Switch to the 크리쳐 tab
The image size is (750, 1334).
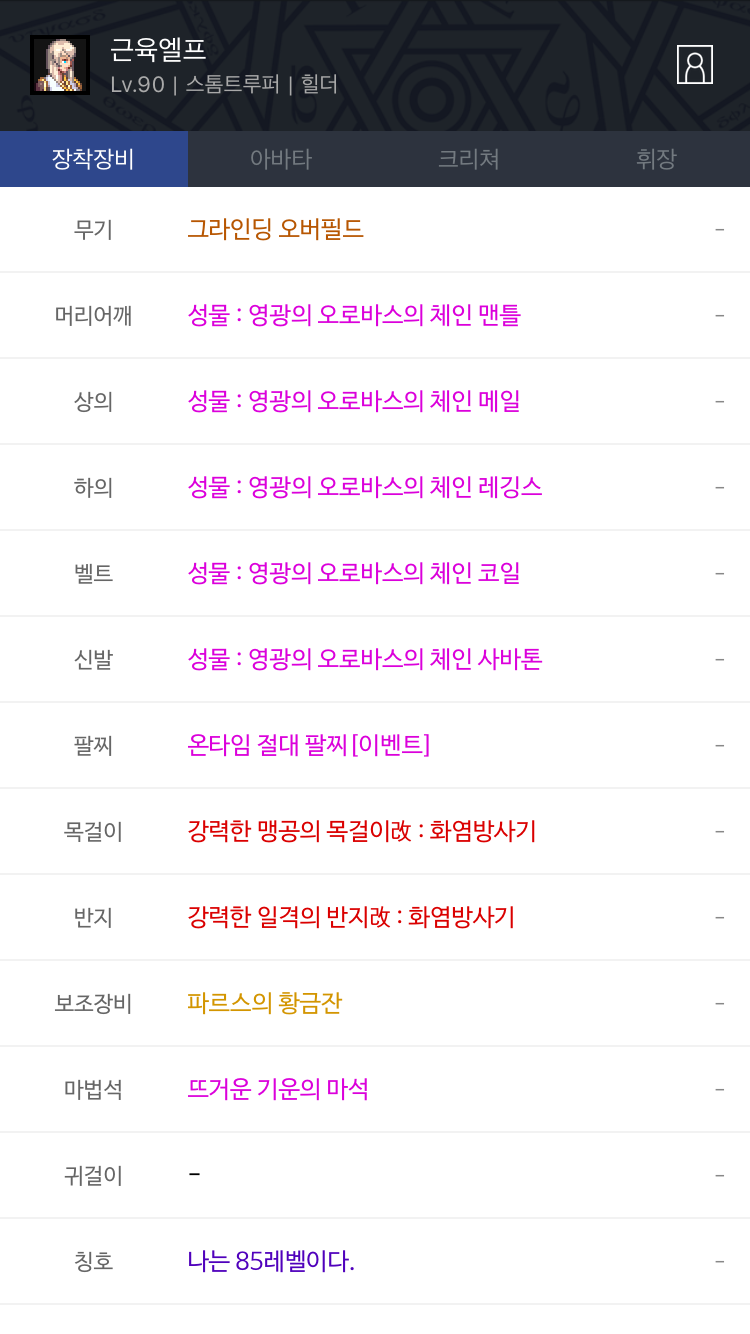[469, 159]
